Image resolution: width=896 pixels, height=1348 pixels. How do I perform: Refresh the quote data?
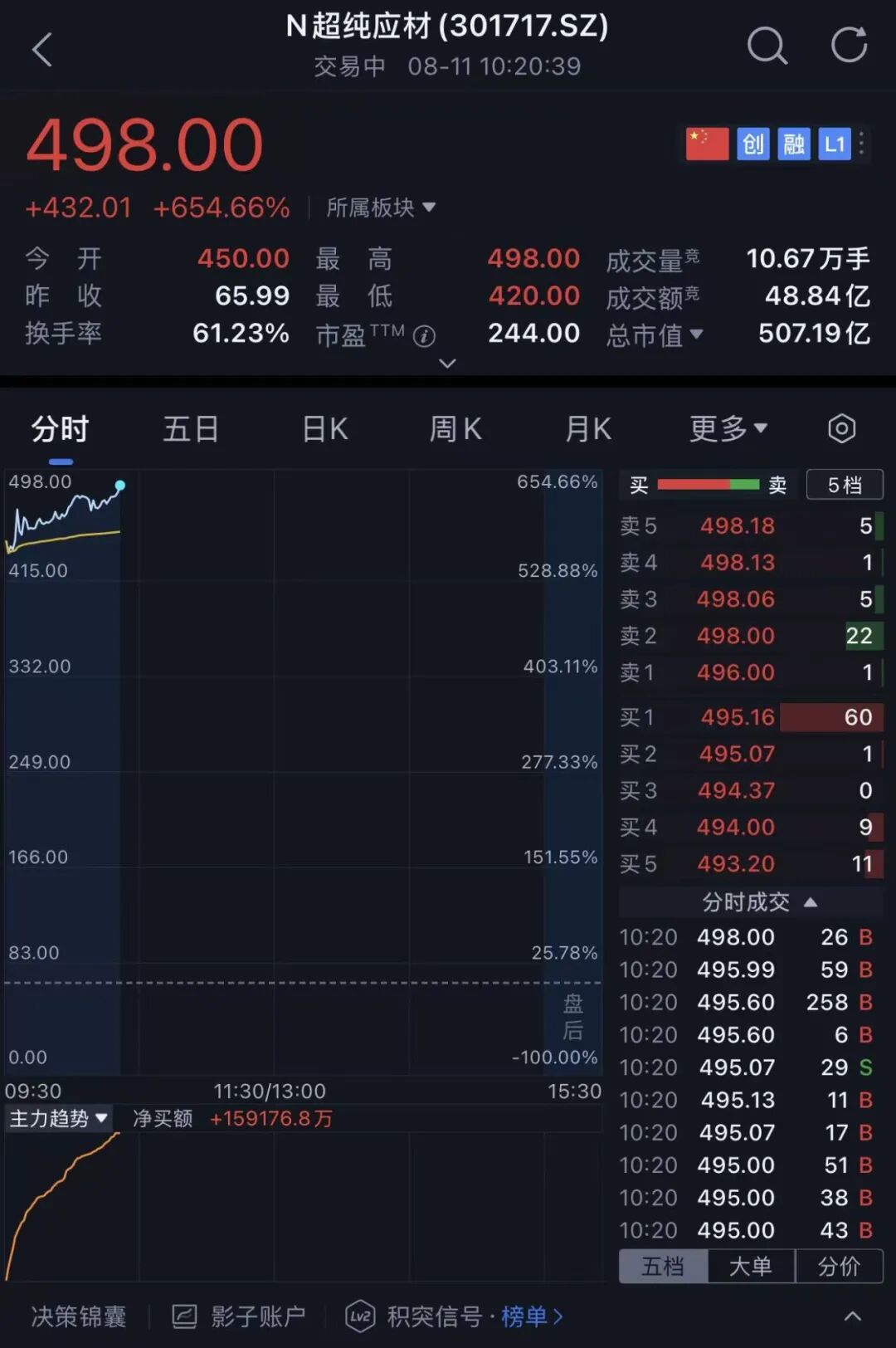(x=849, y=45)
